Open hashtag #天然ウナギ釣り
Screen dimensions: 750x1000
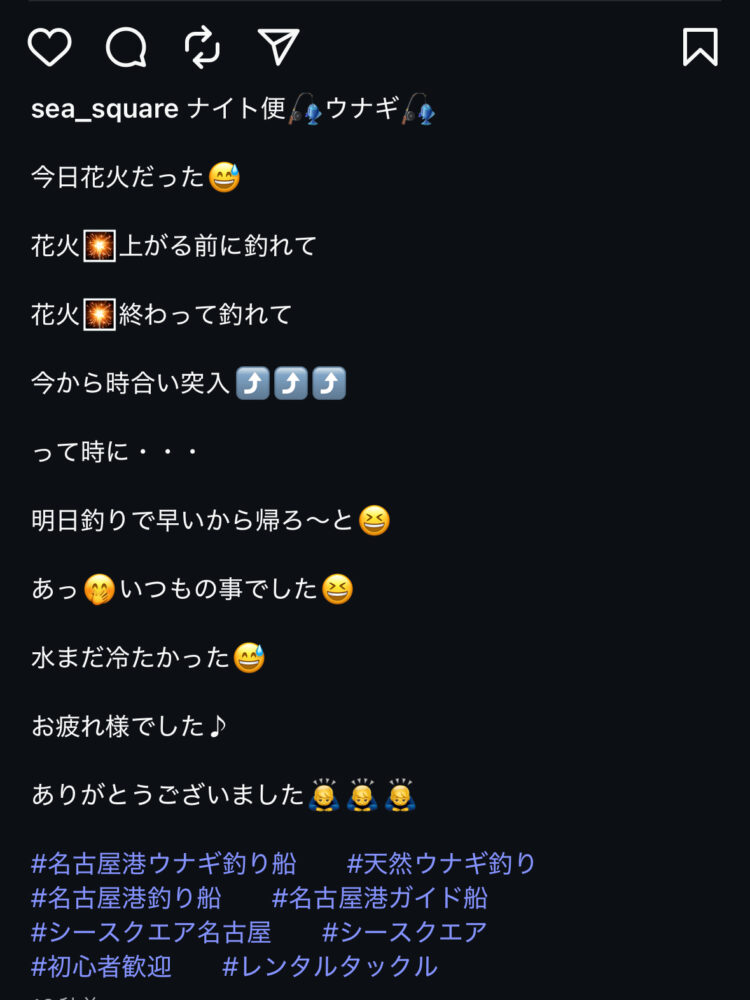tap(441, 864)
